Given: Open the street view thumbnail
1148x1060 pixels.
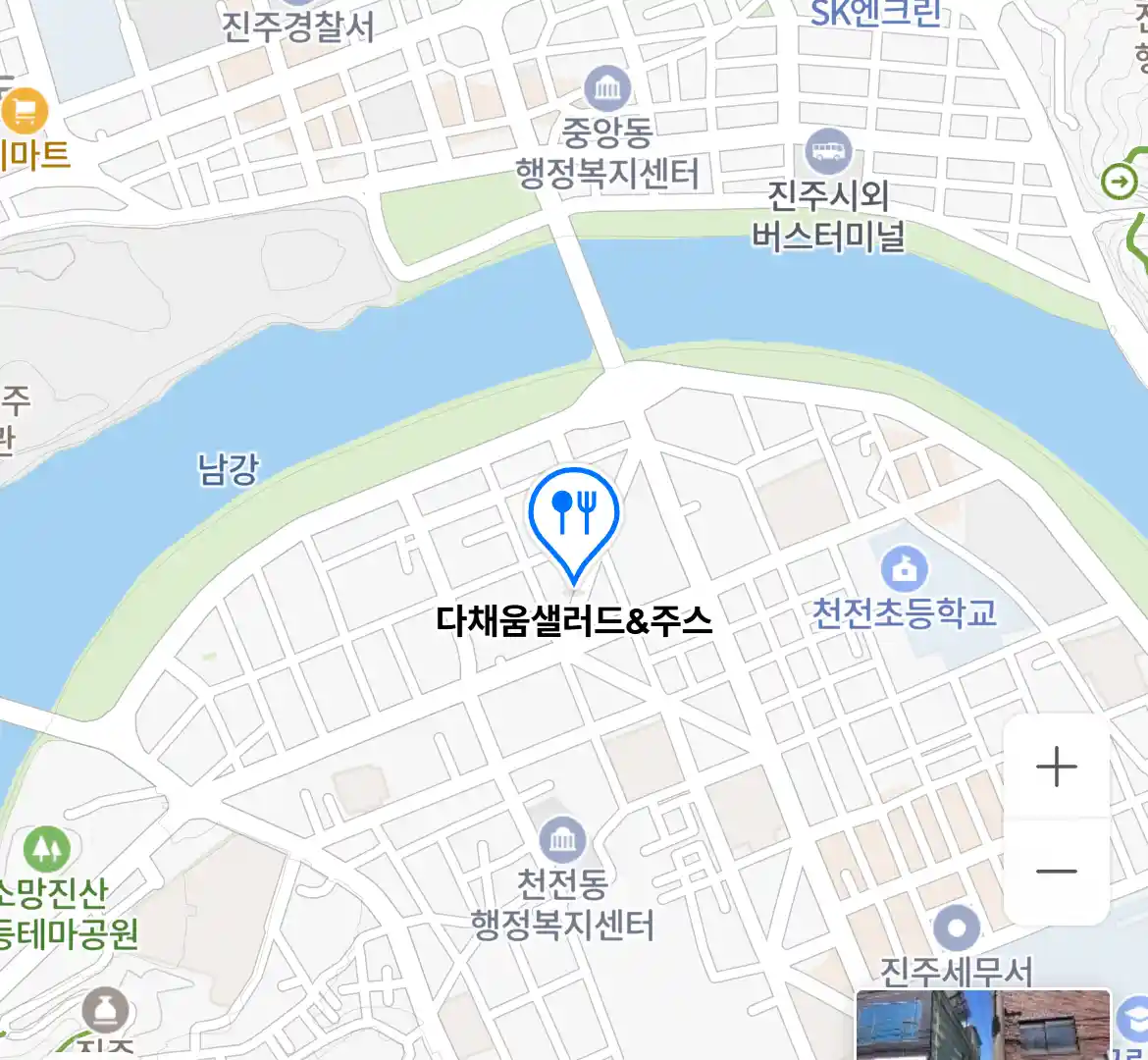Looking at the screenshot, I should pos(983,1025).
